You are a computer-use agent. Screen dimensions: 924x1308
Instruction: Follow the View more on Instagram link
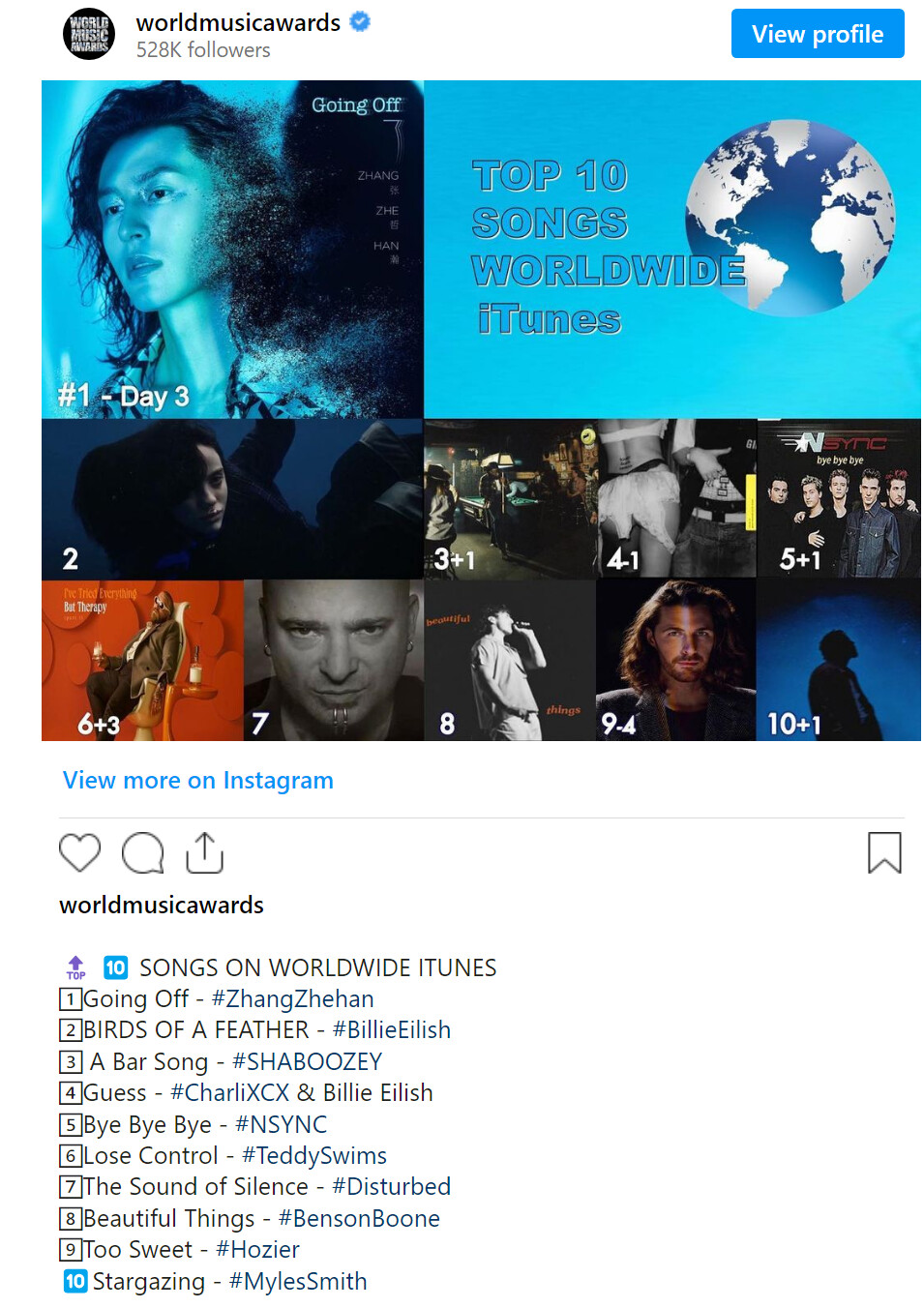tap(198, 780)
